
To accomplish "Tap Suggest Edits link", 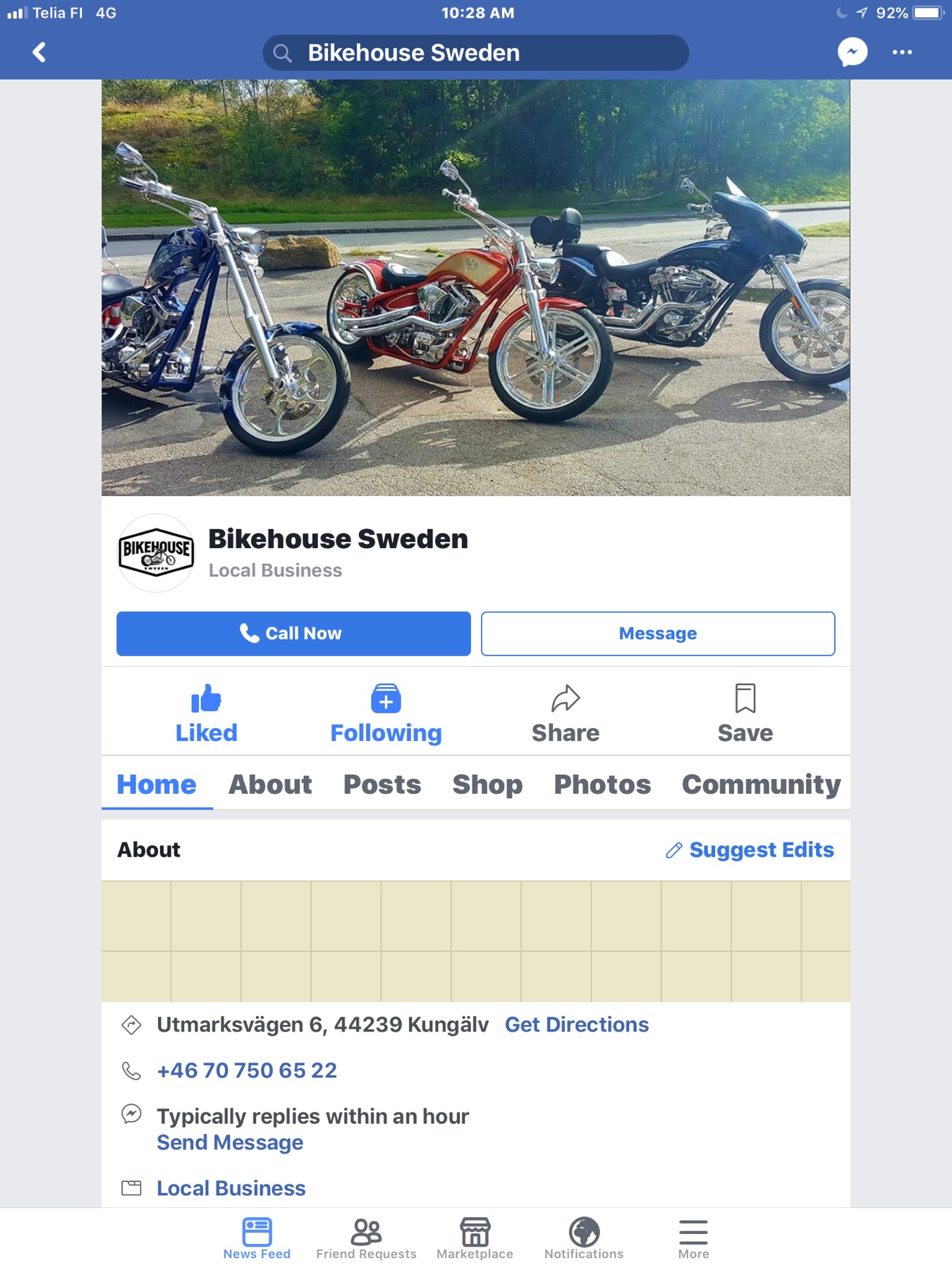I will [x=750, y=849].
